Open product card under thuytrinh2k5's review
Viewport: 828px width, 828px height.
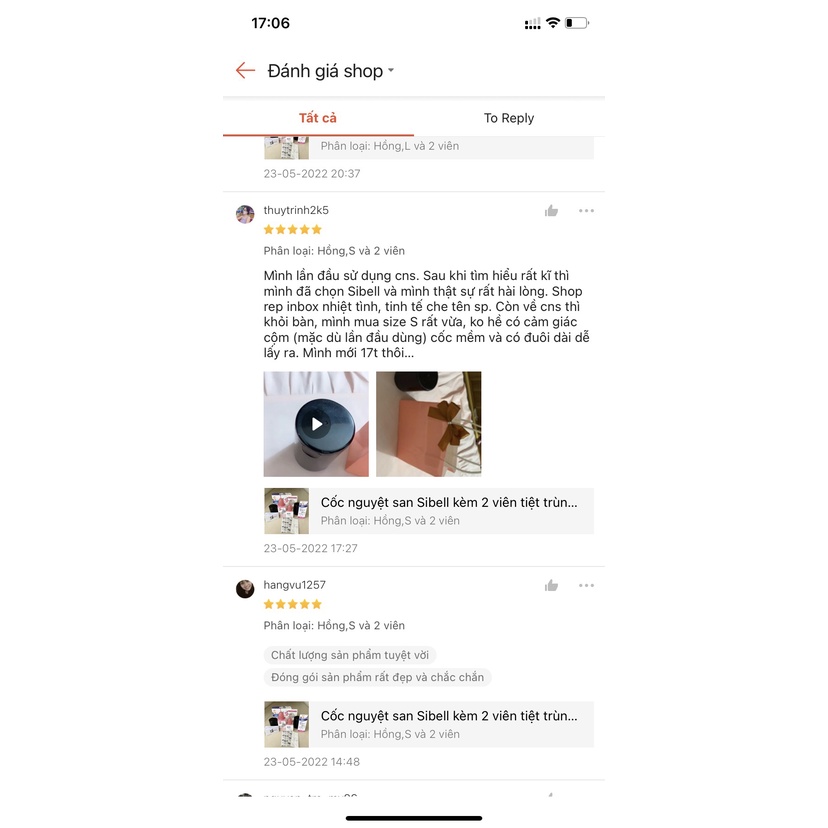428,511
